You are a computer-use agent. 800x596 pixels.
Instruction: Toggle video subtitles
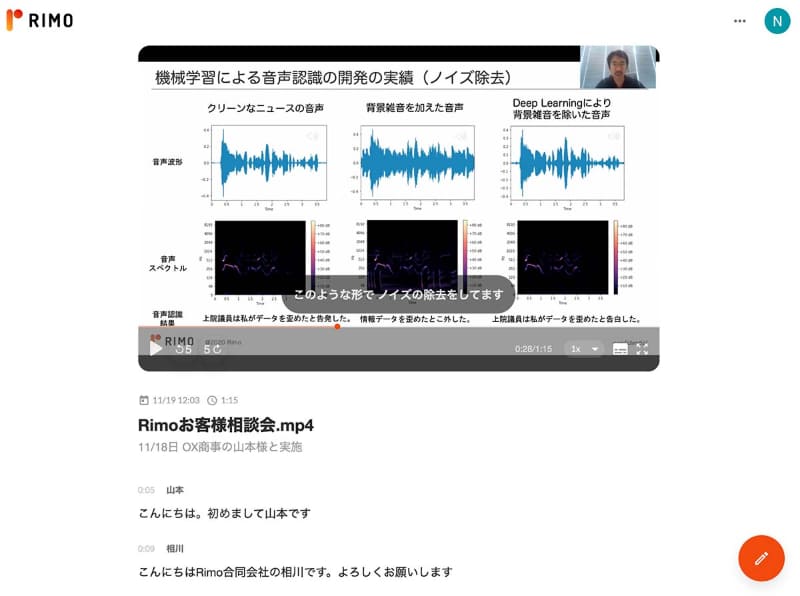[620, 349]
